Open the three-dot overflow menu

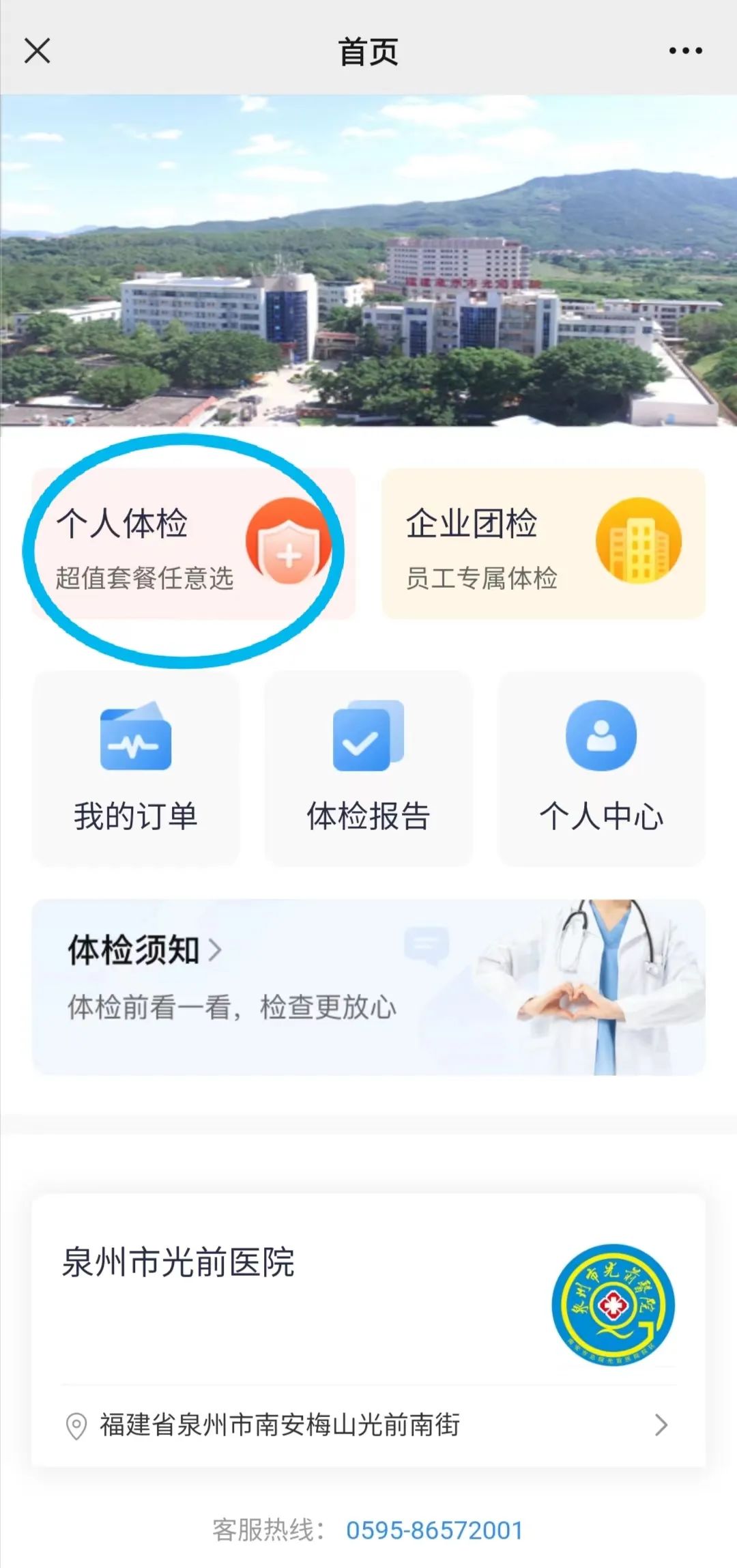tap(685, 51)
